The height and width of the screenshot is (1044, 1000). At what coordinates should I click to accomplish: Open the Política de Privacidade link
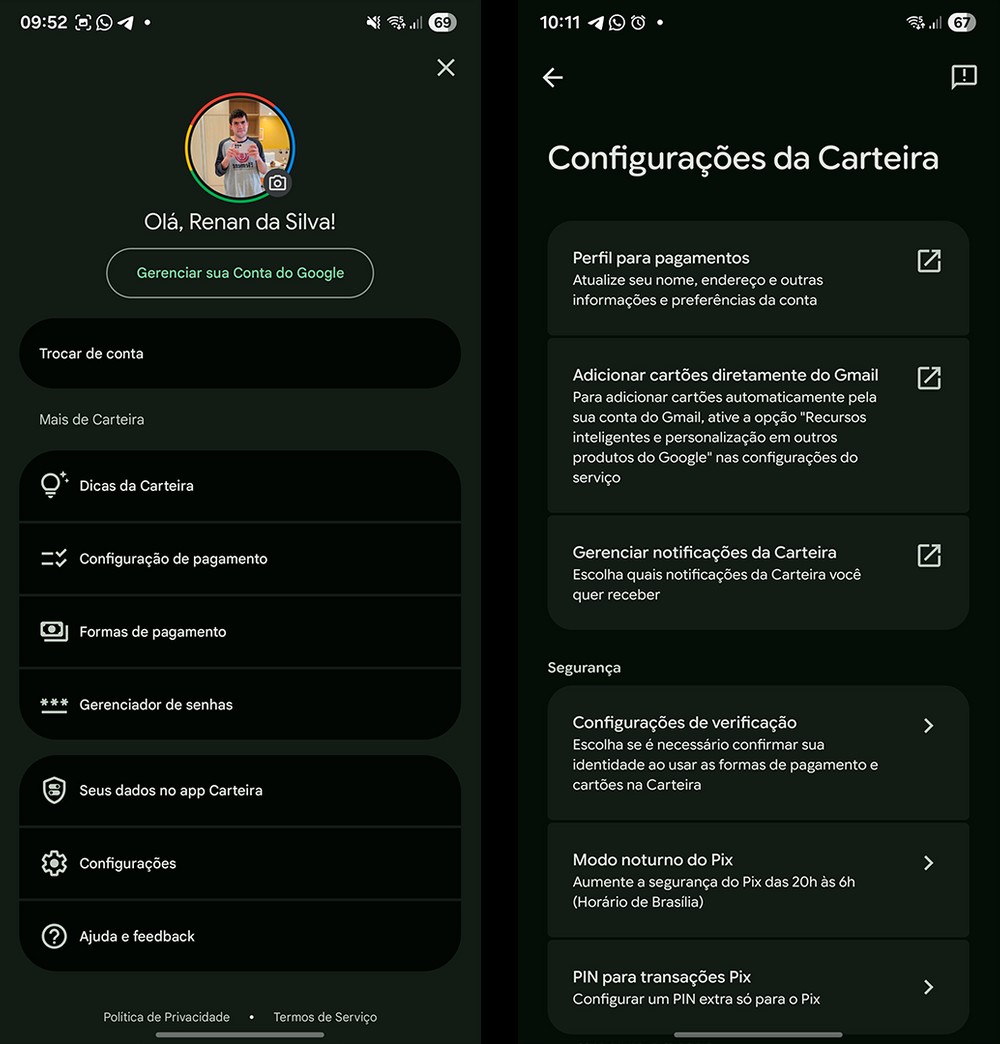pos(167,1017)
